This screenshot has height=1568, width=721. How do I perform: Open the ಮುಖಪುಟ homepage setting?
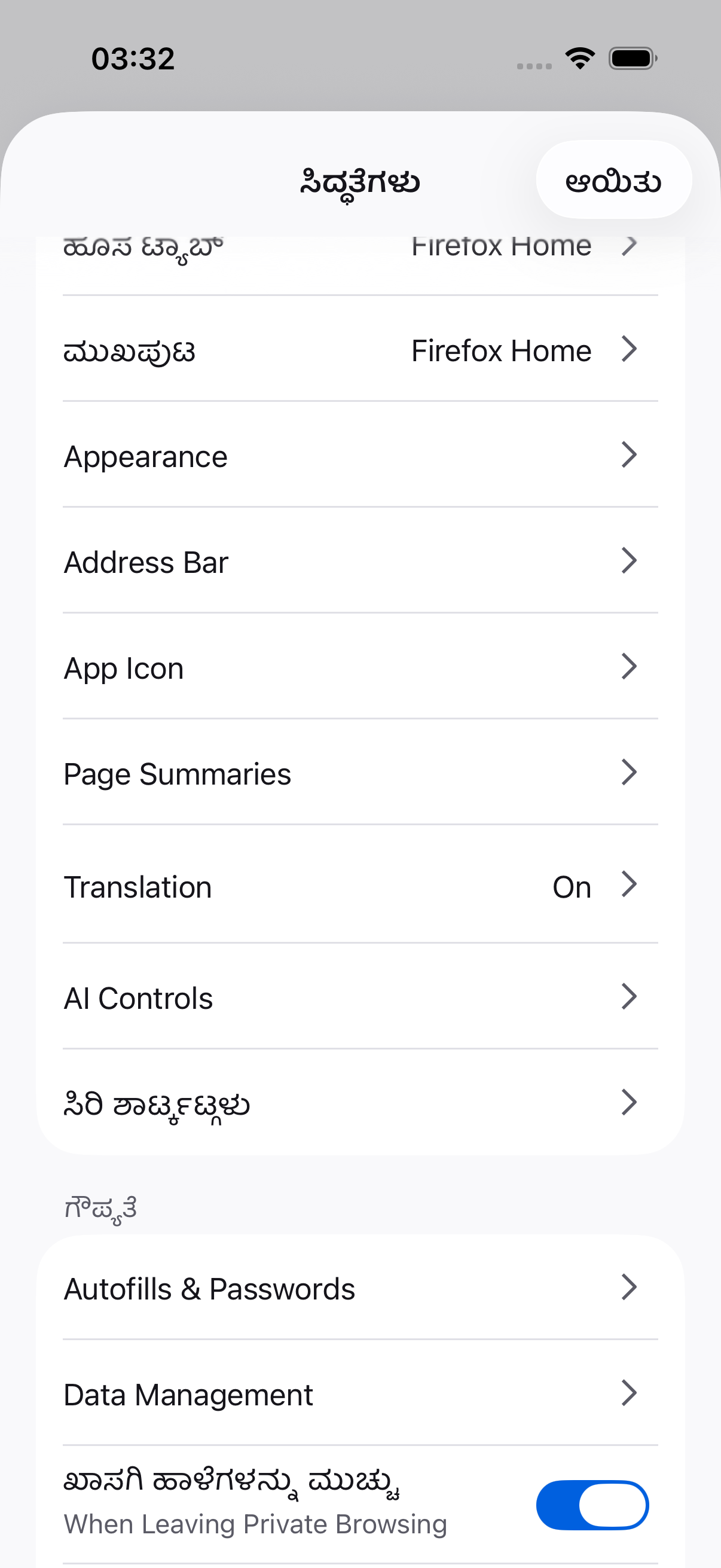pyautogui.click(x=360, y=349)
